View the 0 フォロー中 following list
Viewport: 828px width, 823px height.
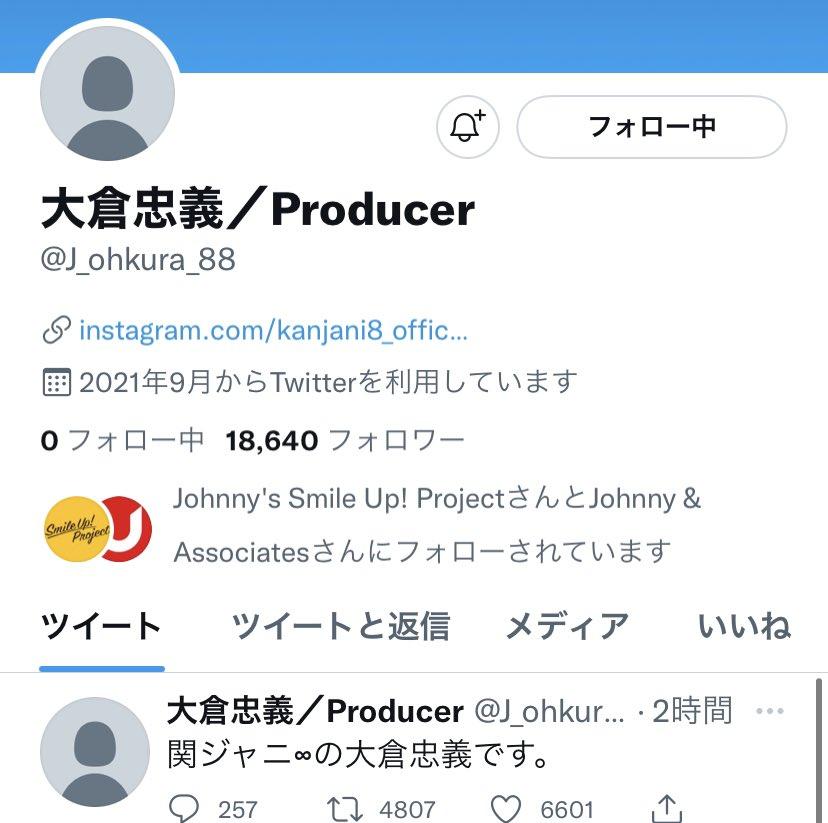click(122, 440)
